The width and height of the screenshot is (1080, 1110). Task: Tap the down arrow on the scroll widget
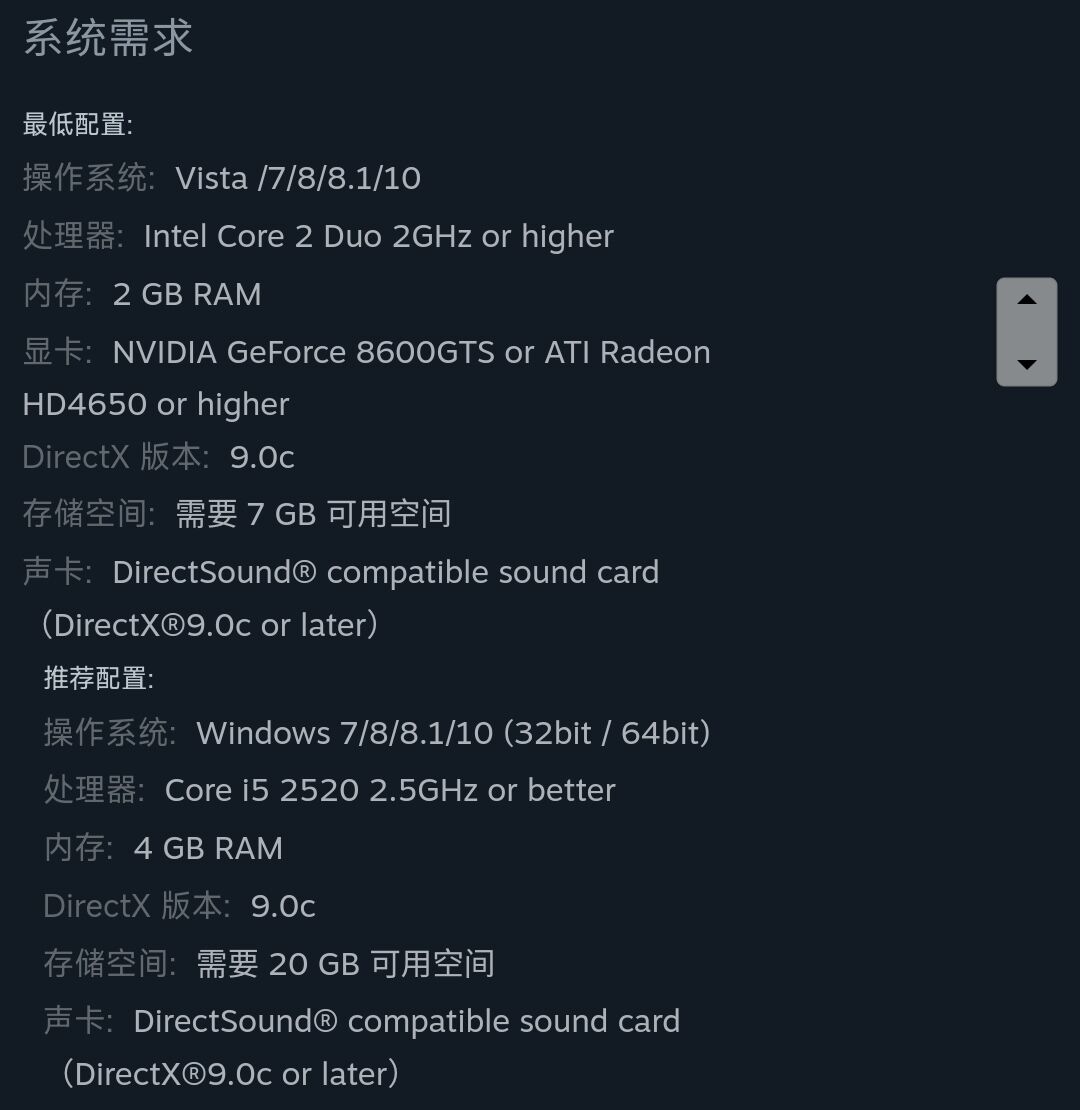pyautogui.click(x=1026, y=364)
